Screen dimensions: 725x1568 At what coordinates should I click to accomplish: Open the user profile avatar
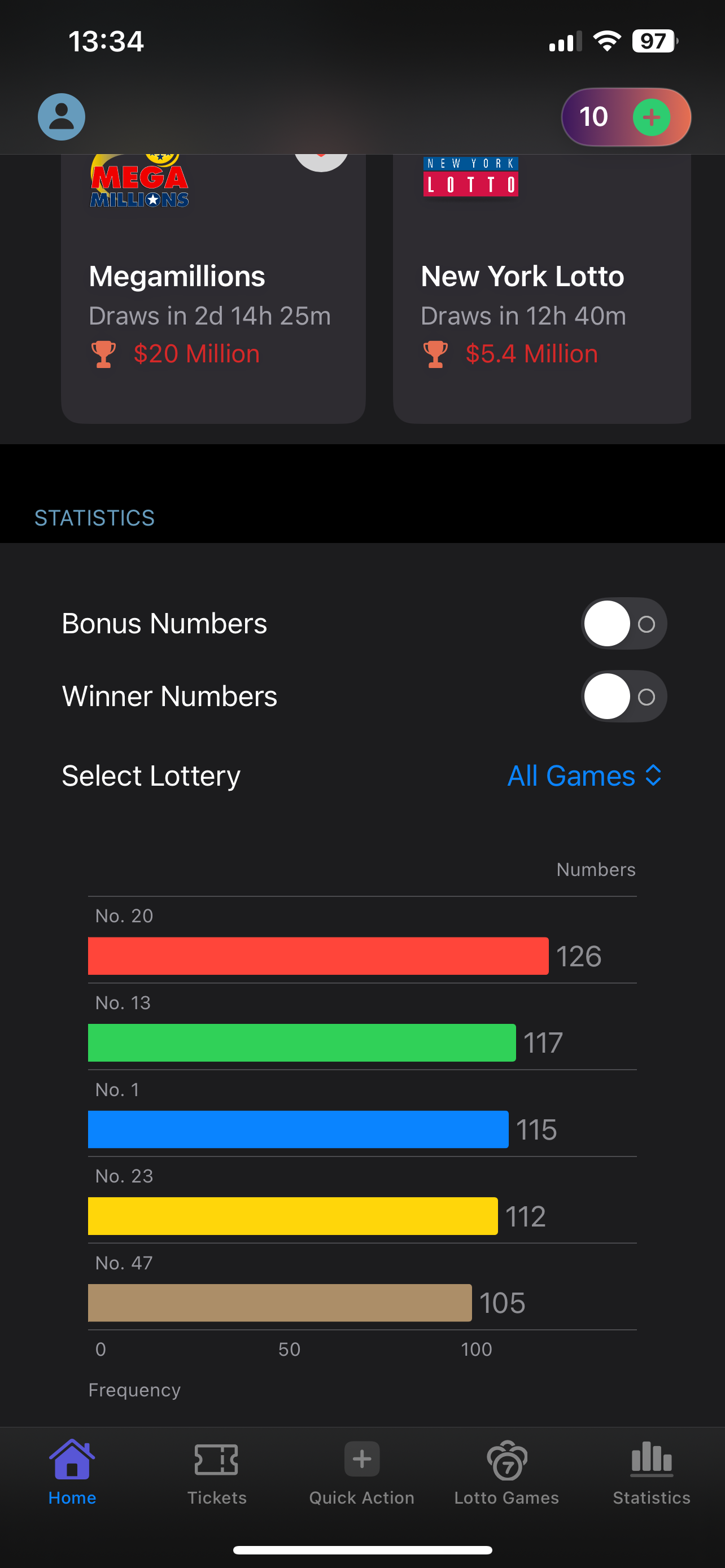click(61, 116)
